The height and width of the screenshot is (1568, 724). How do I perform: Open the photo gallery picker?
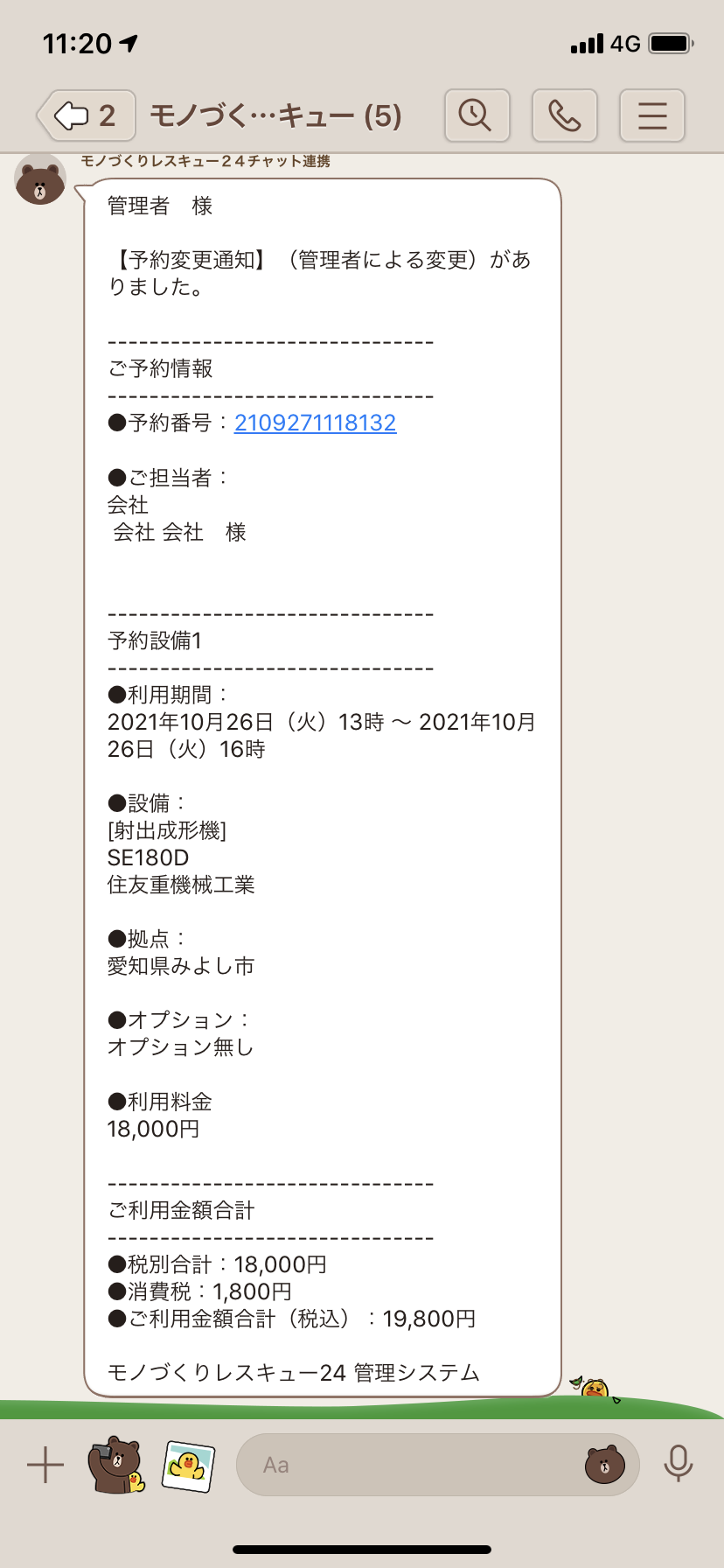(x=188, y=1466)
